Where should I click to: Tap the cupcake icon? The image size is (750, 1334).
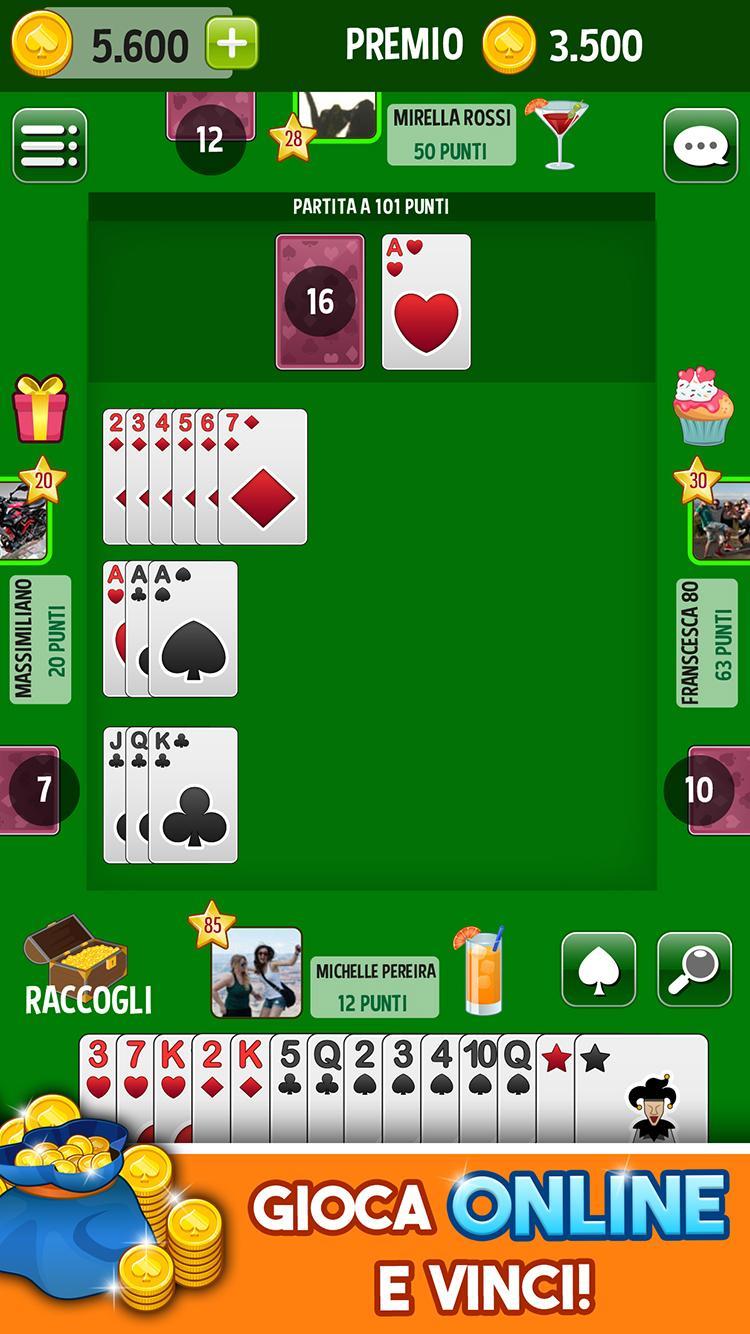703,405
